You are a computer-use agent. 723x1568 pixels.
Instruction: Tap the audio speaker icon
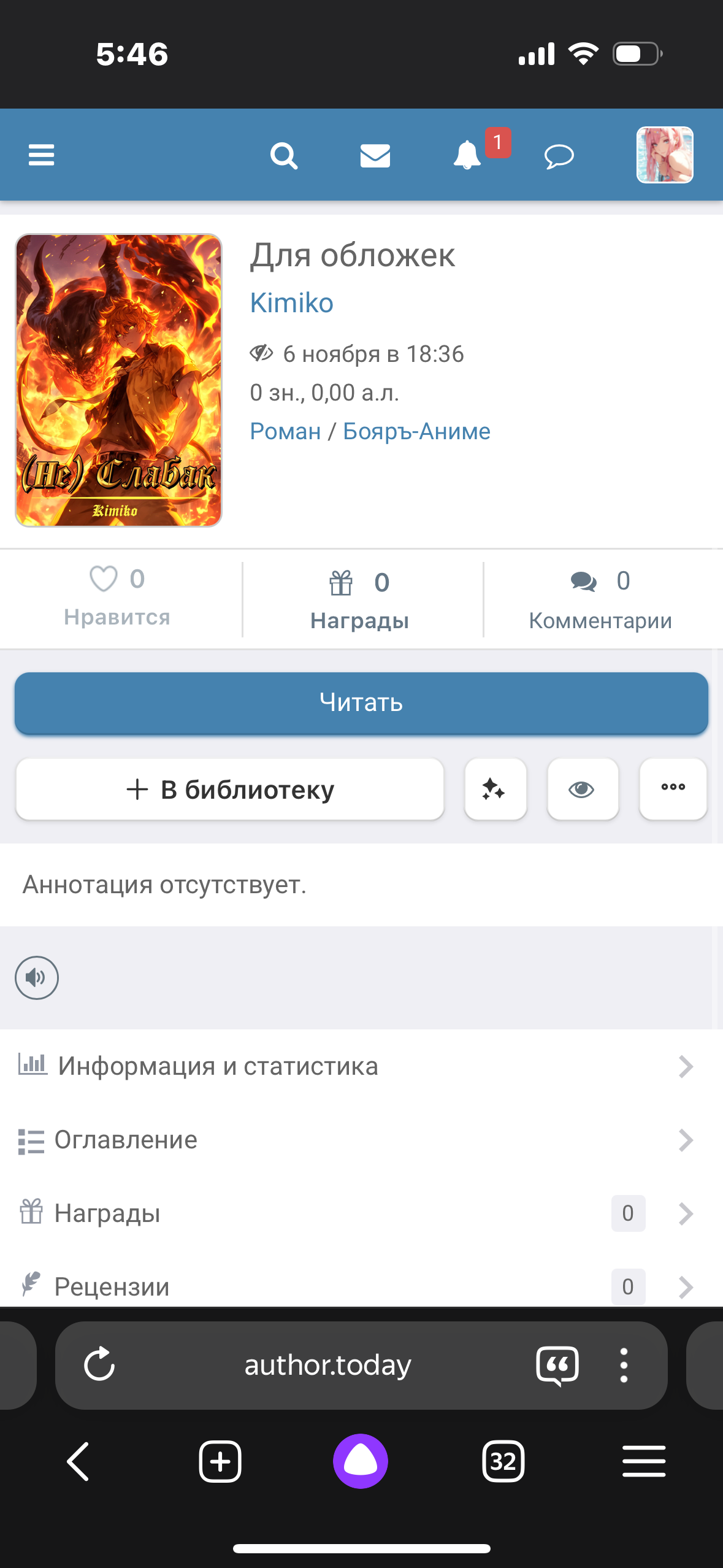(37, 977)
